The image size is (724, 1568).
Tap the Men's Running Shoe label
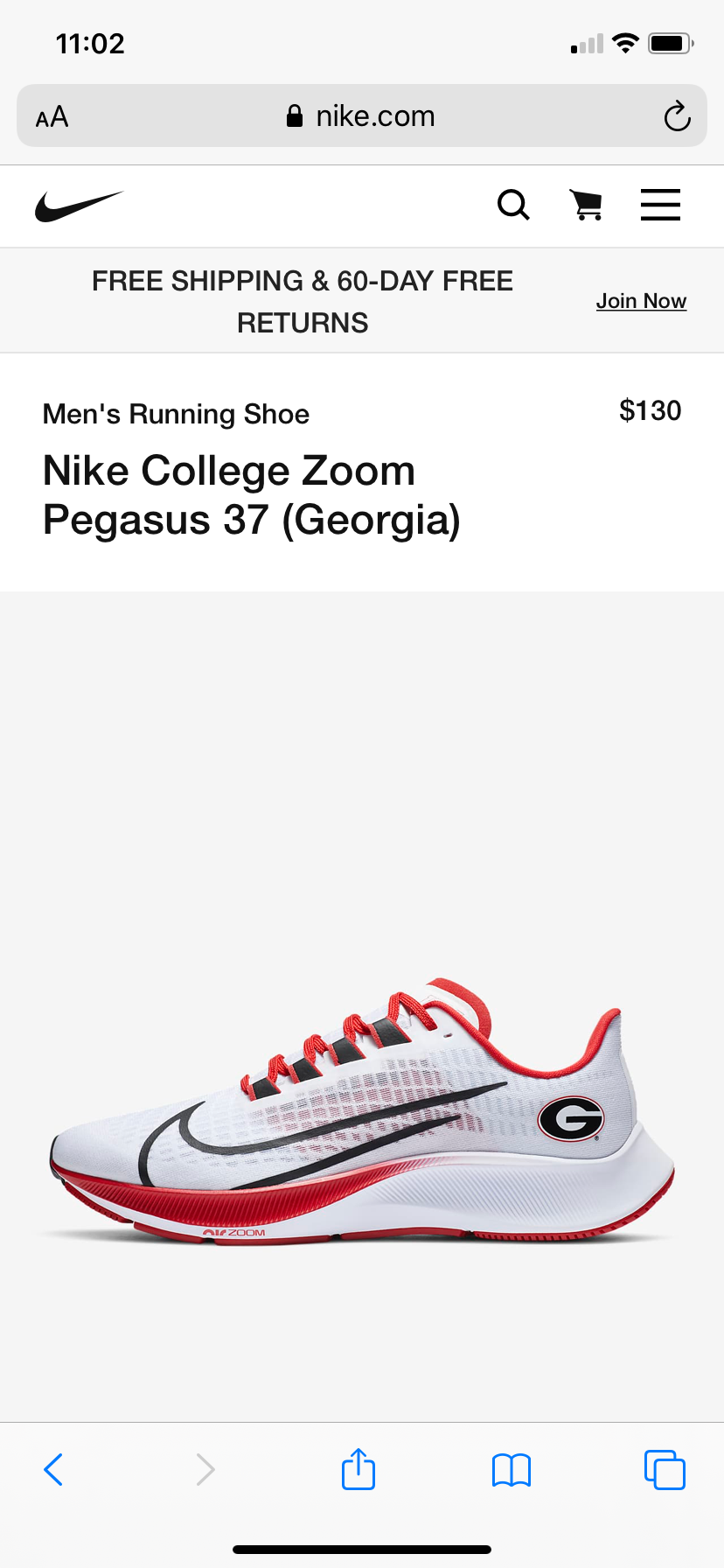point(176,413)
